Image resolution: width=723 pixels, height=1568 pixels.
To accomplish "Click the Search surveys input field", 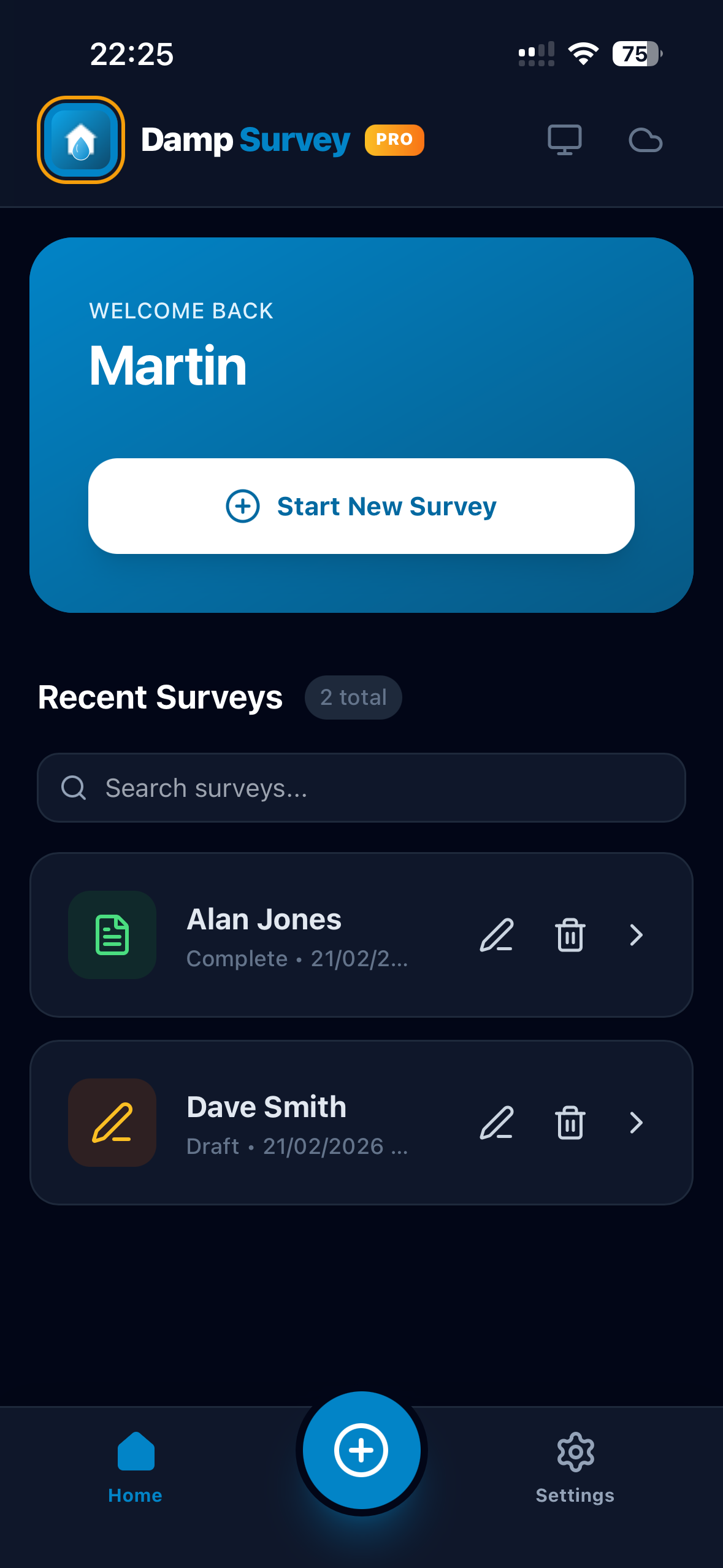I will pos(361,787).
